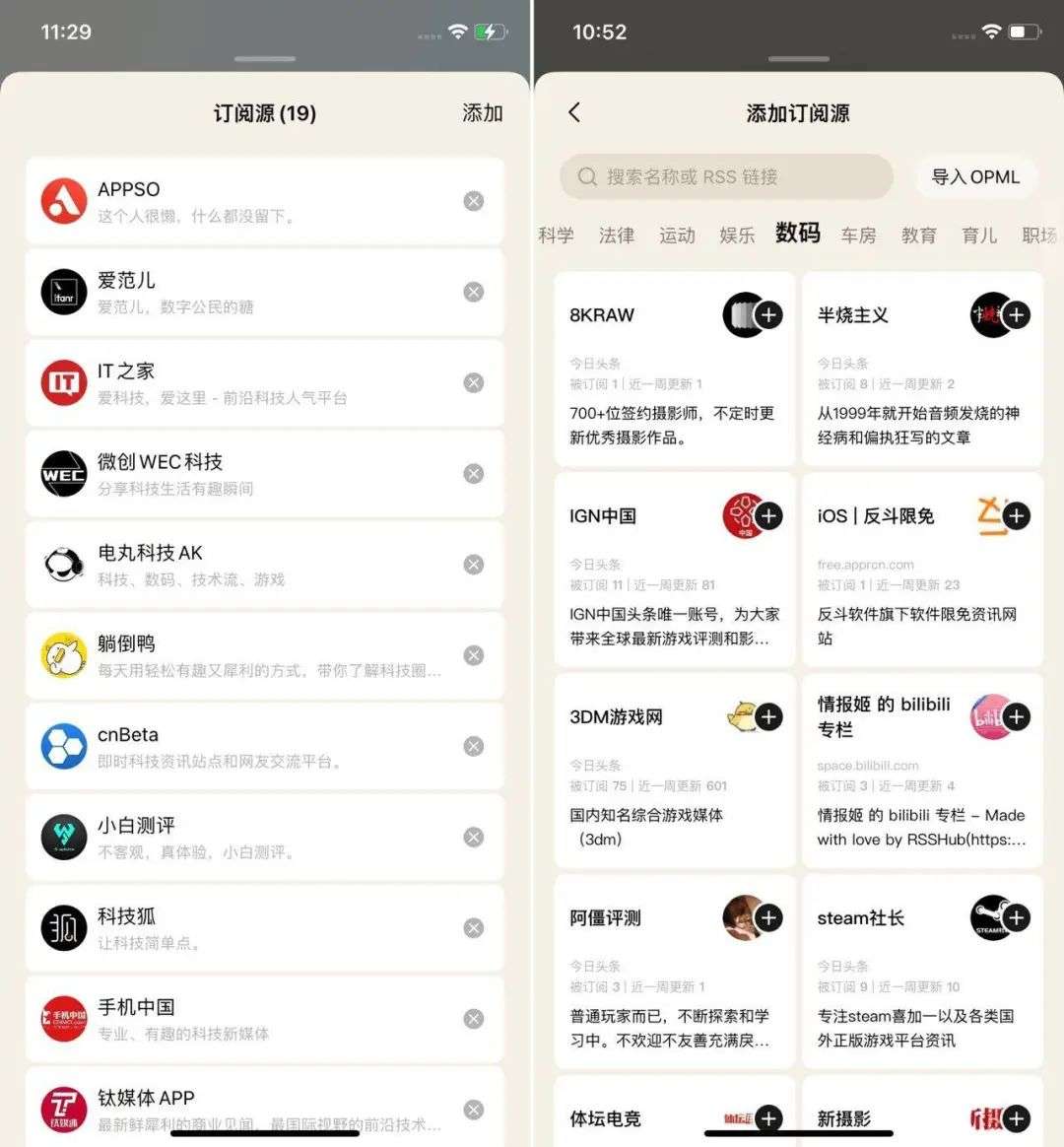Go back from 添加订阅源 page
Image resolution: width=1064 pixels, height=1147 pixels.
click(x=574, y=112)
